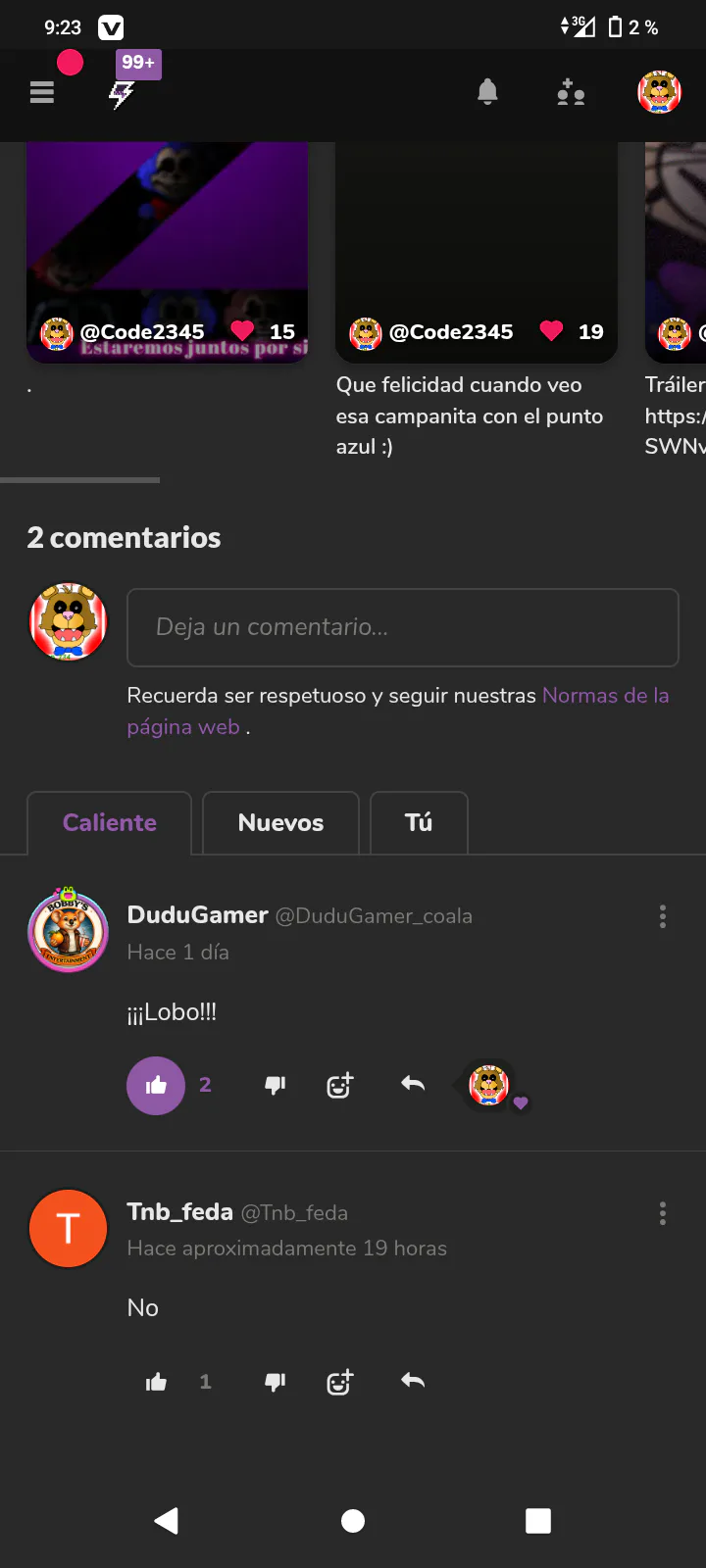Open the friends icon in top bar
Screen dimensions: 706x1568
point(571,93)
